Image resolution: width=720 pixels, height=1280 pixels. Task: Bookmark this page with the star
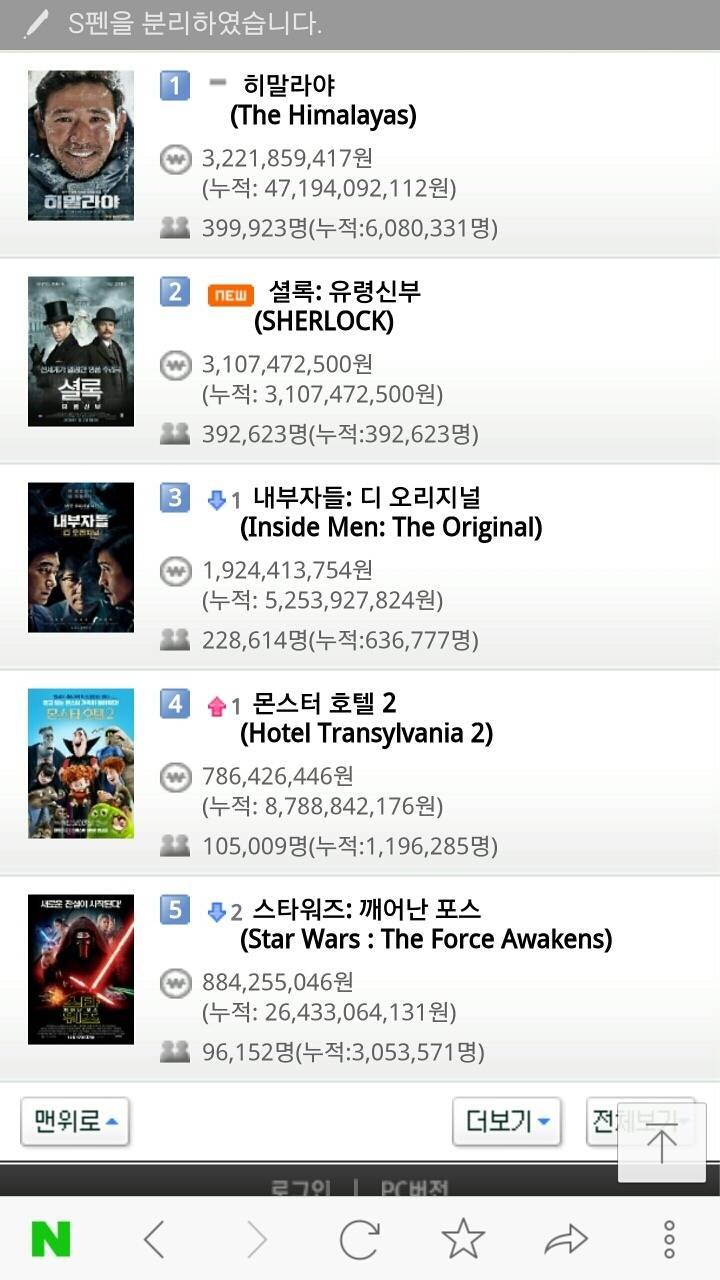click(463, 1240)
